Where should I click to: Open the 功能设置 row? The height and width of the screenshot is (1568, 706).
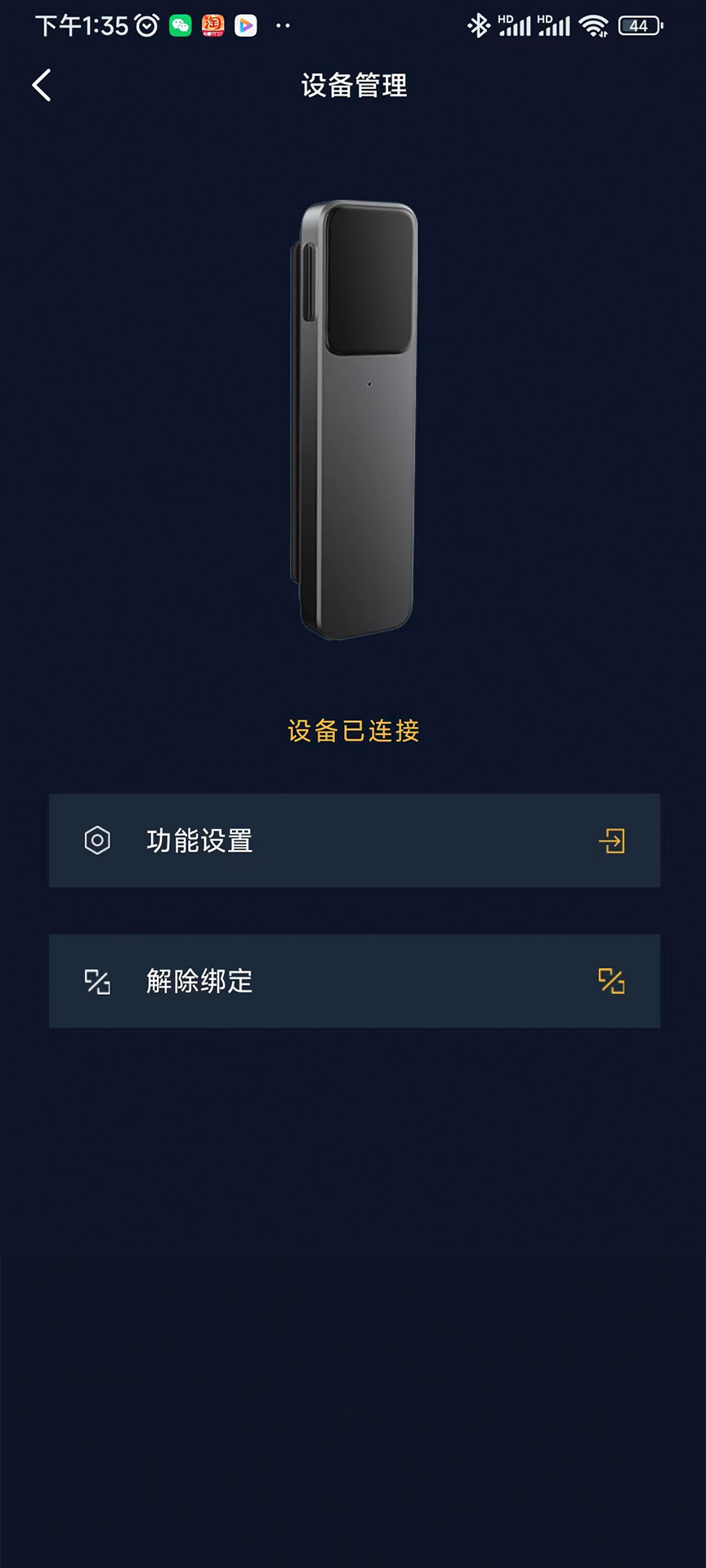[354, 840]
